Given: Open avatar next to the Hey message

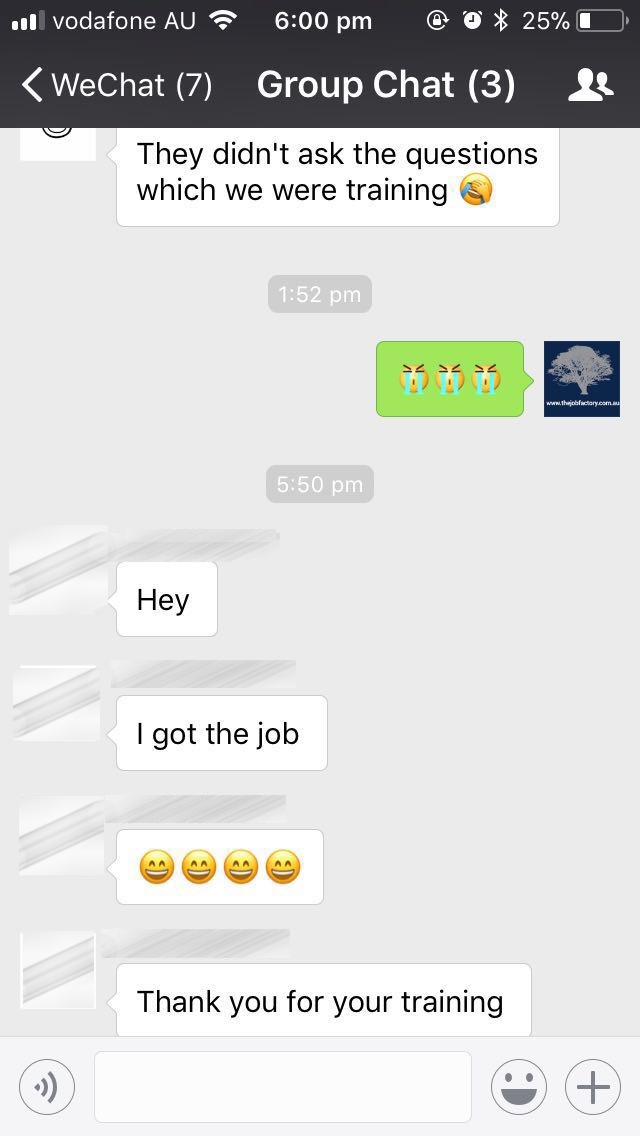Looking at the screenshot, I should (x=58, y=570).
